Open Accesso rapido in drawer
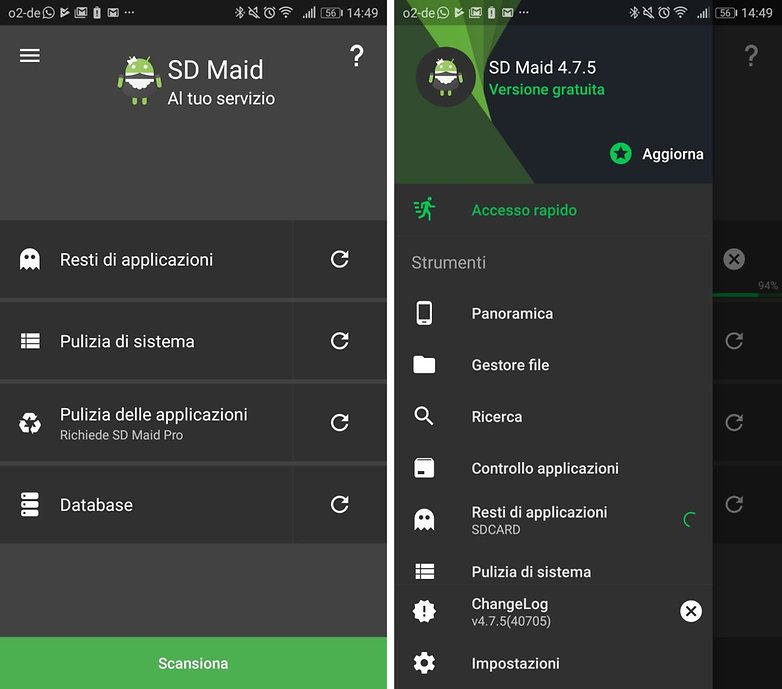782x689 pixels. [x=523, y=210]
